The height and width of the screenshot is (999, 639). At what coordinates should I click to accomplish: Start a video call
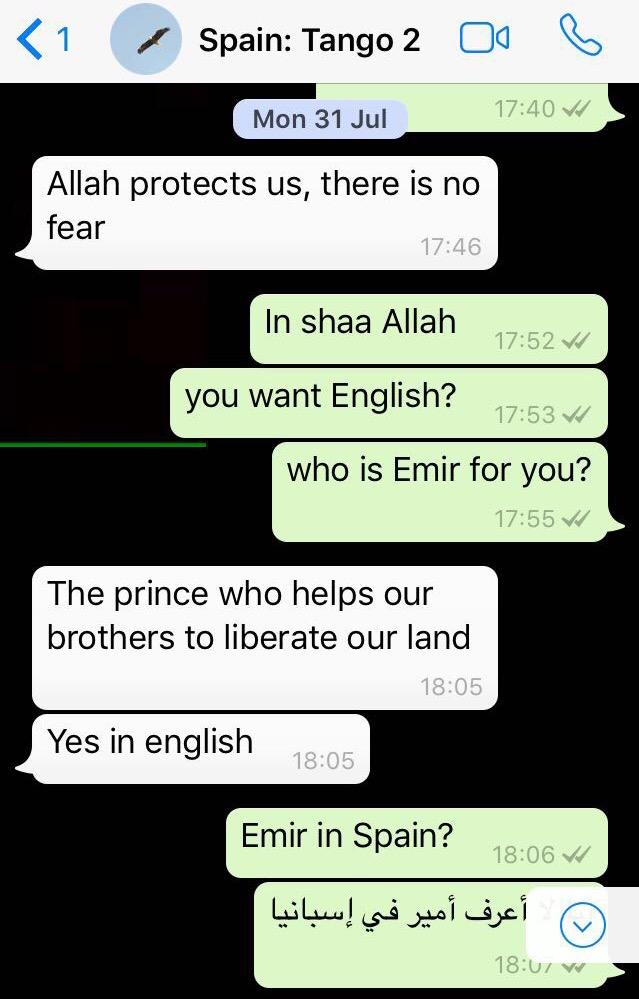pyautogui.click(x=484, y=40)
